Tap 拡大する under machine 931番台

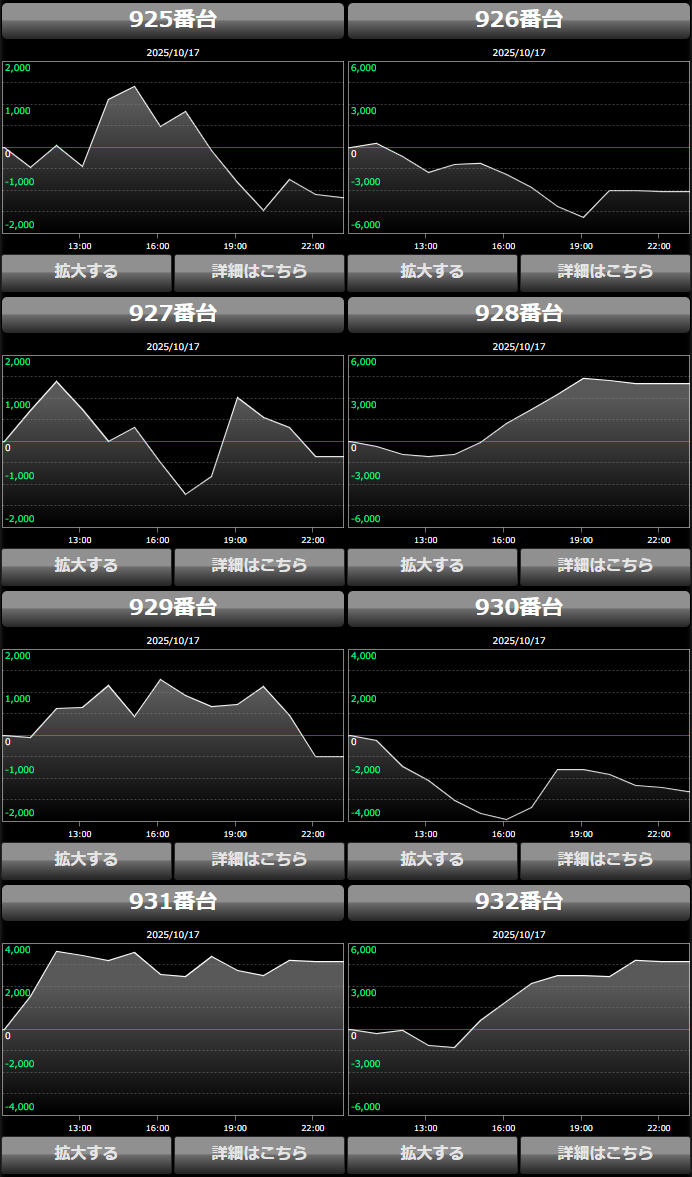coord(86,1153)
